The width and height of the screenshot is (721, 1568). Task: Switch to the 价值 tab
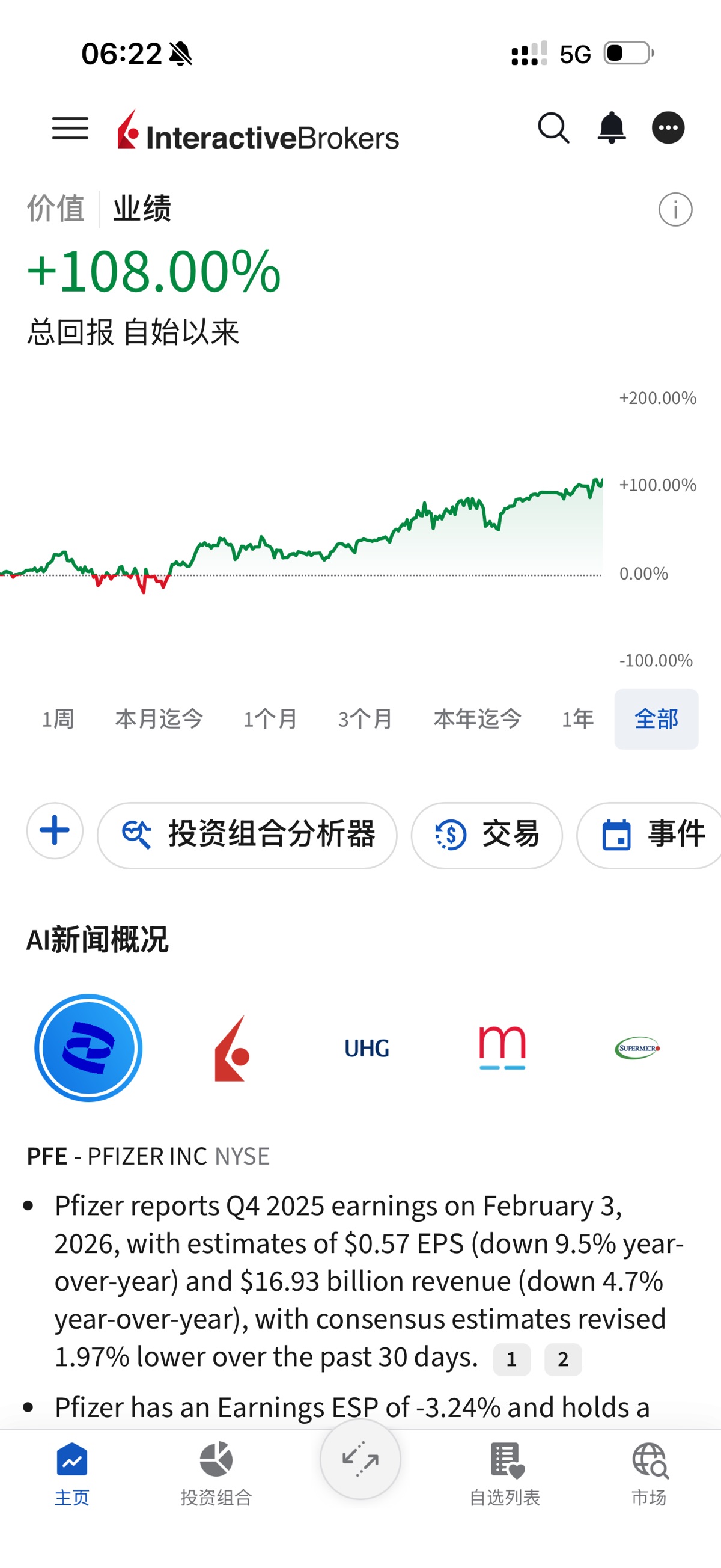(55, 209)
